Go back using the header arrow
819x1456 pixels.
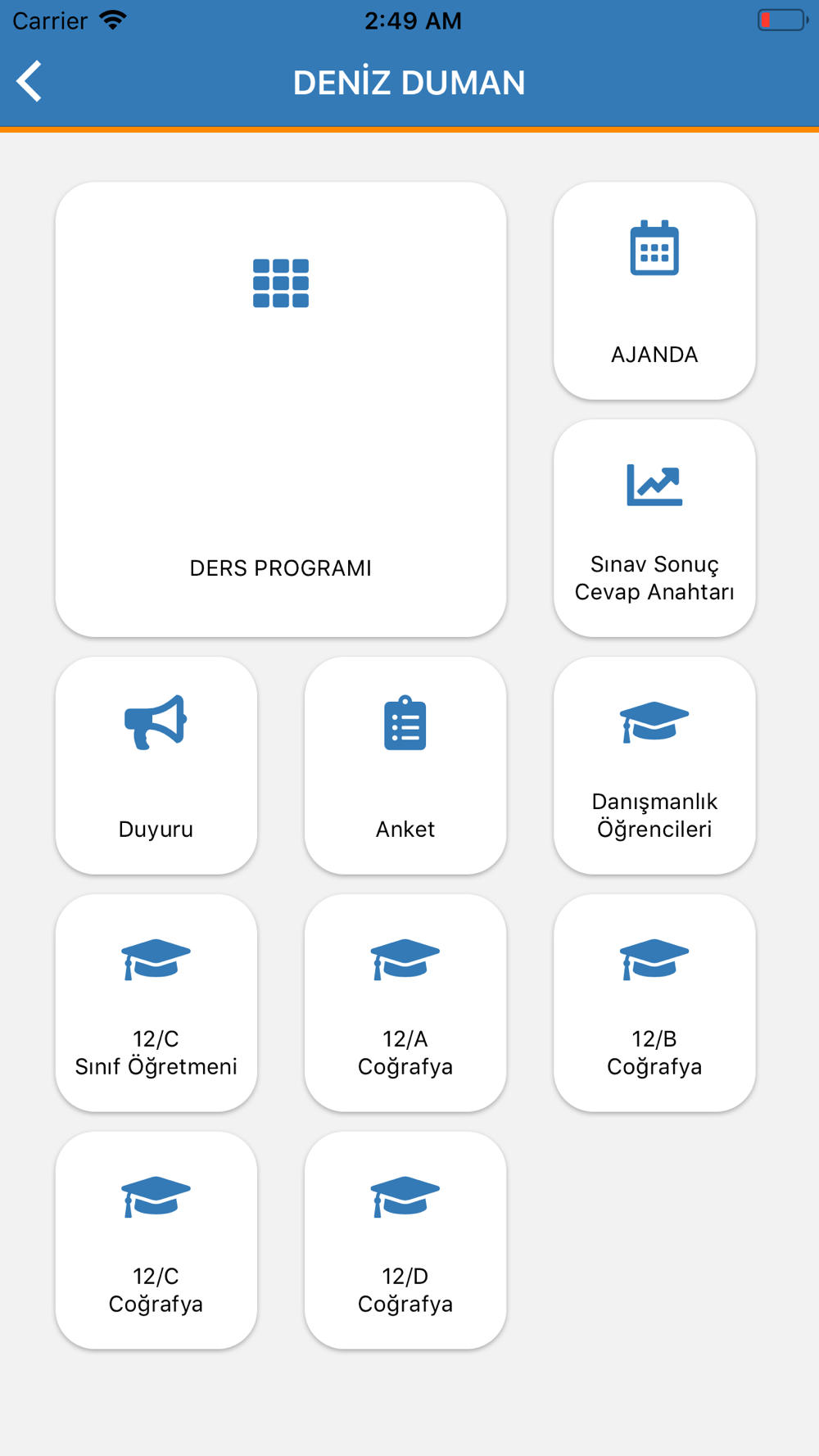point(29,82)
